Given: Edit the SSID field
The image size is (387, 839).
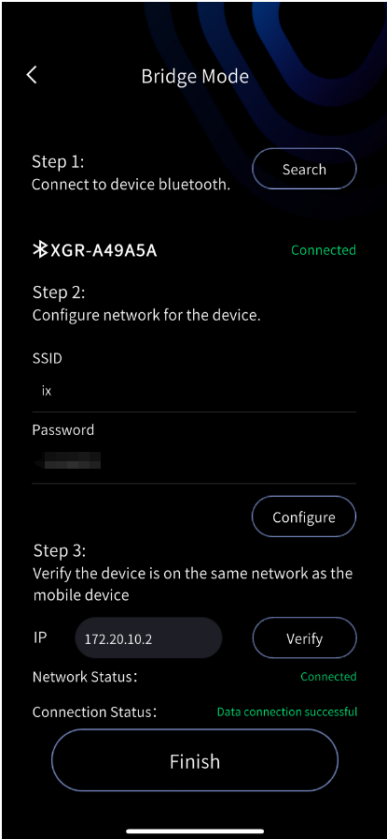Looking at the screenshot, I should [x=194, y=391].
